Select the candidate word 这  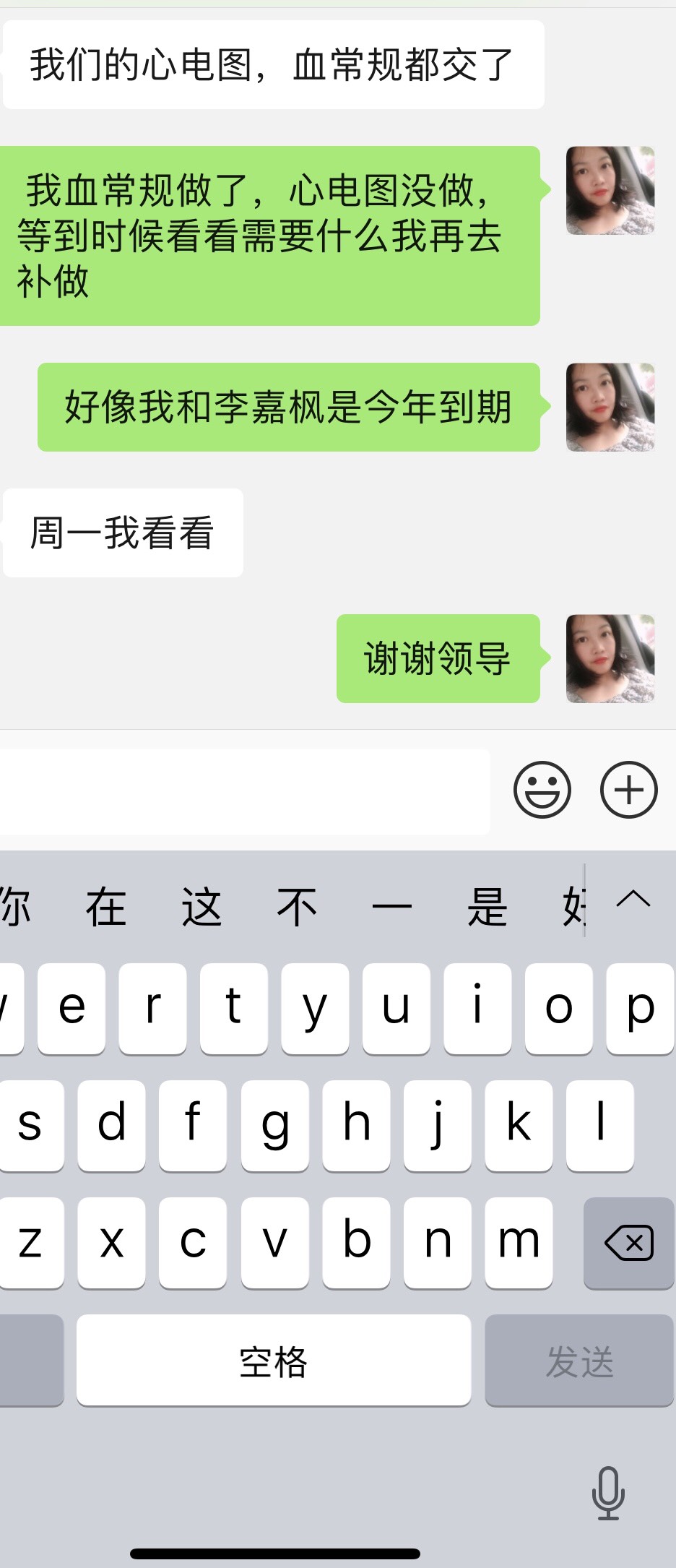(x=201, y=908)
